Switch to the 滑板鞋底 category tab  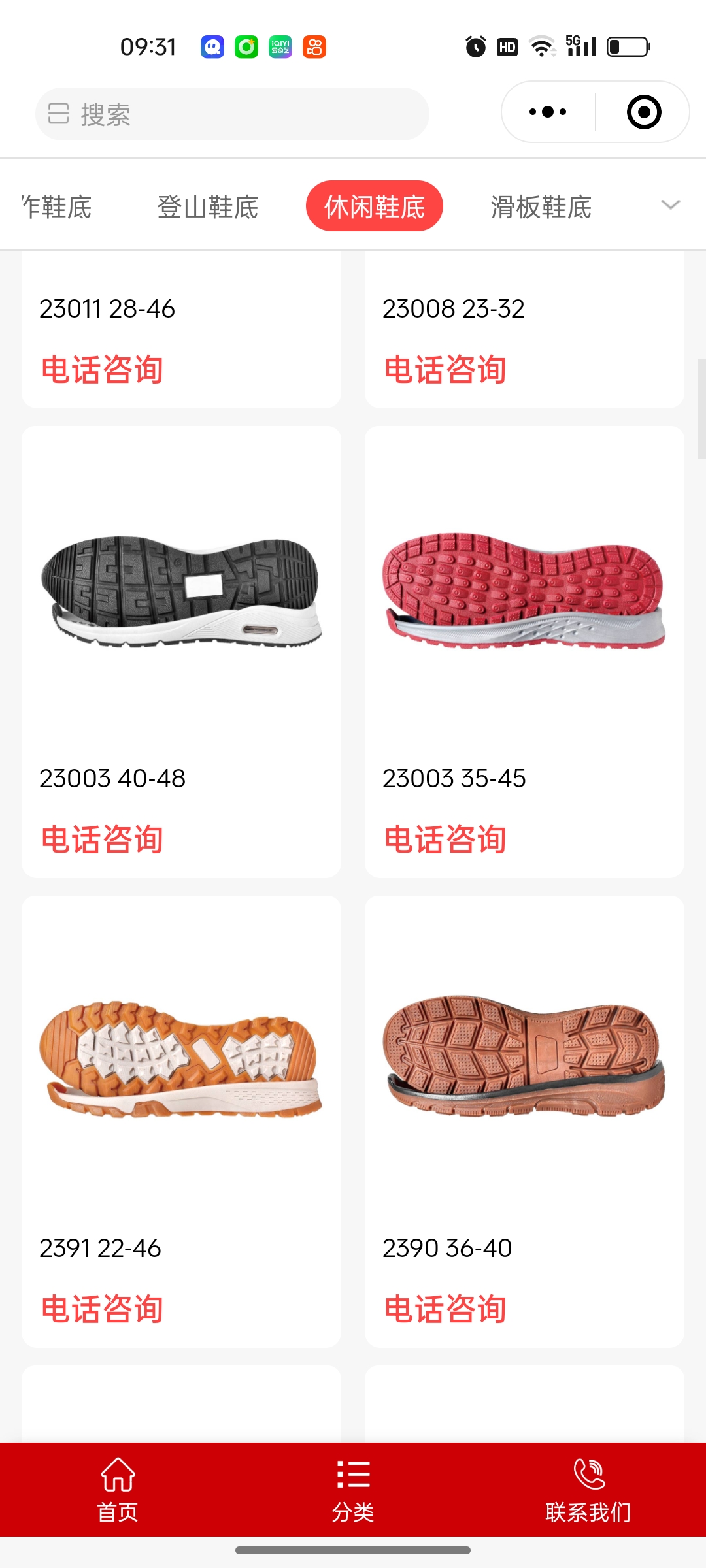point(541,206)
